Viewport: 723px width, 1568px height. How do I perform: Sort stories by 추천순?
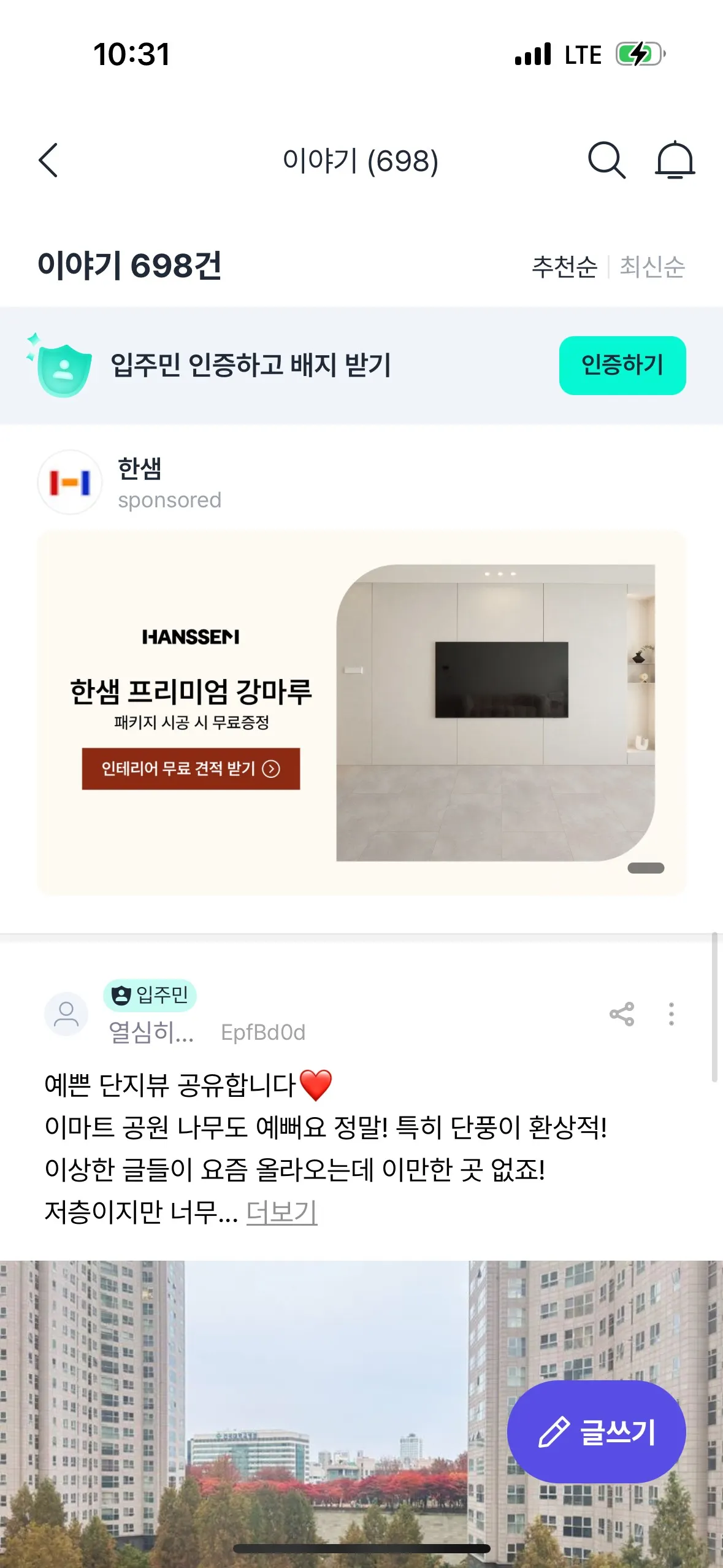(x=564, y=267)
